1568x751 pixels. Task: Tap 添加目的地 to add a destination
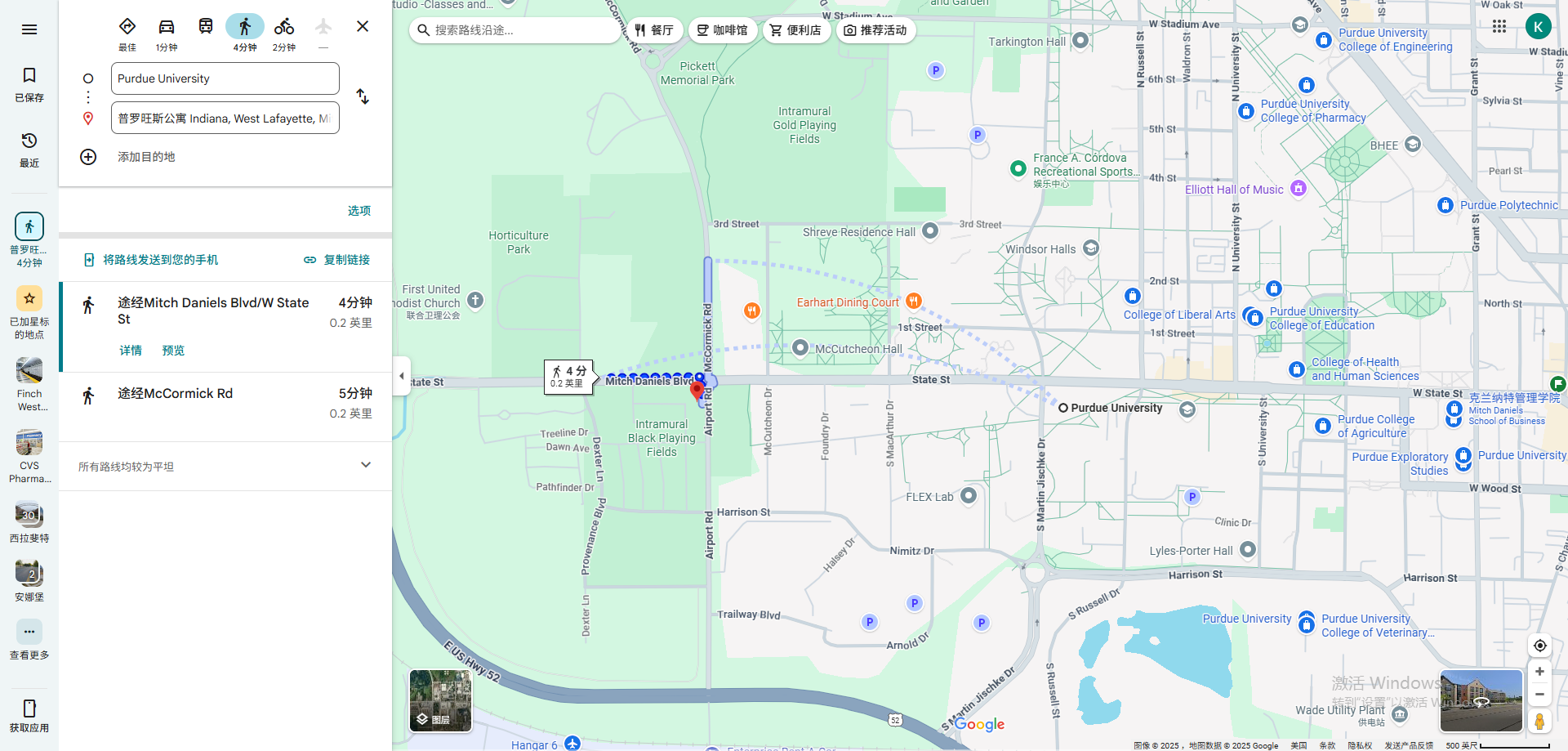(146, 157)
